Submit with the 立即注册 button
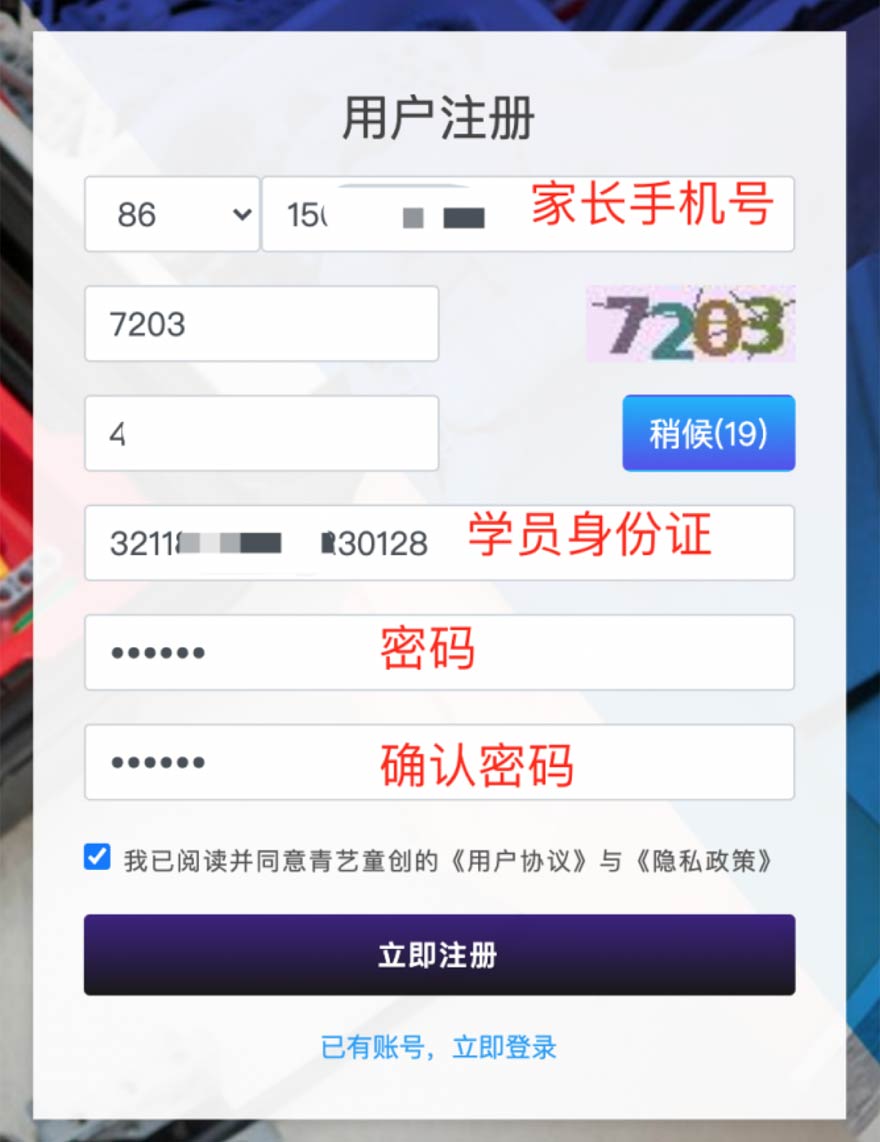 [x=439, y=955]
